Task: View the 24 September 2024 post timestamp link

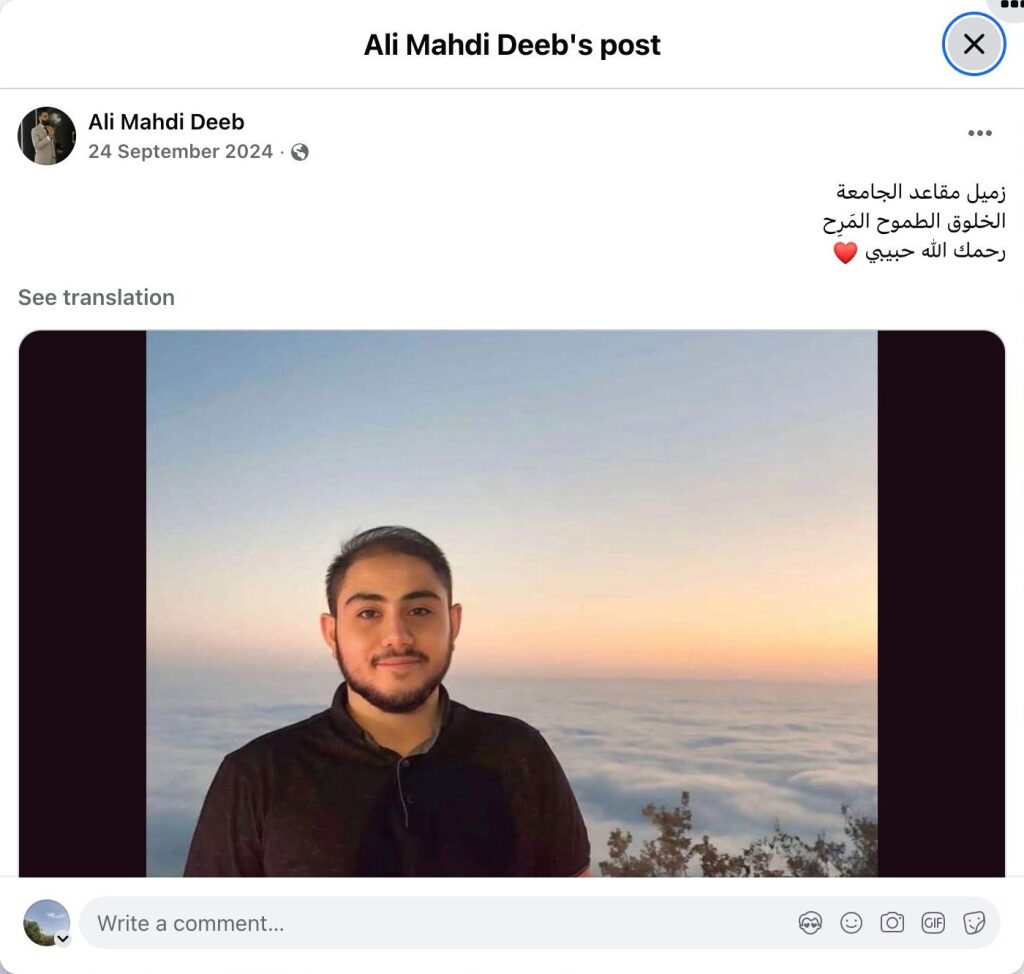Action: coord(180,152)
